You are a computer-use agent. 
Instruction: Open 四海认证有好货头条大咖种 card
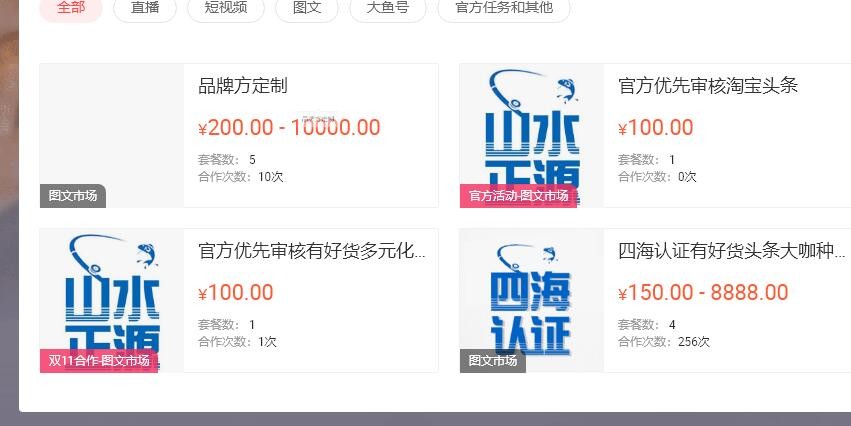click(x=732, y=251)
